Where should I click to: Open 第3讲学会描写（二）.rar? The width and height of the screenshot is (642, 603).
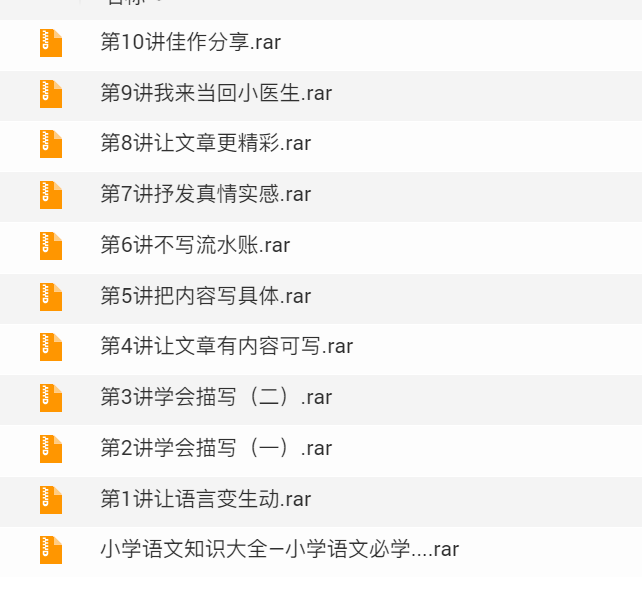point(216,398)
